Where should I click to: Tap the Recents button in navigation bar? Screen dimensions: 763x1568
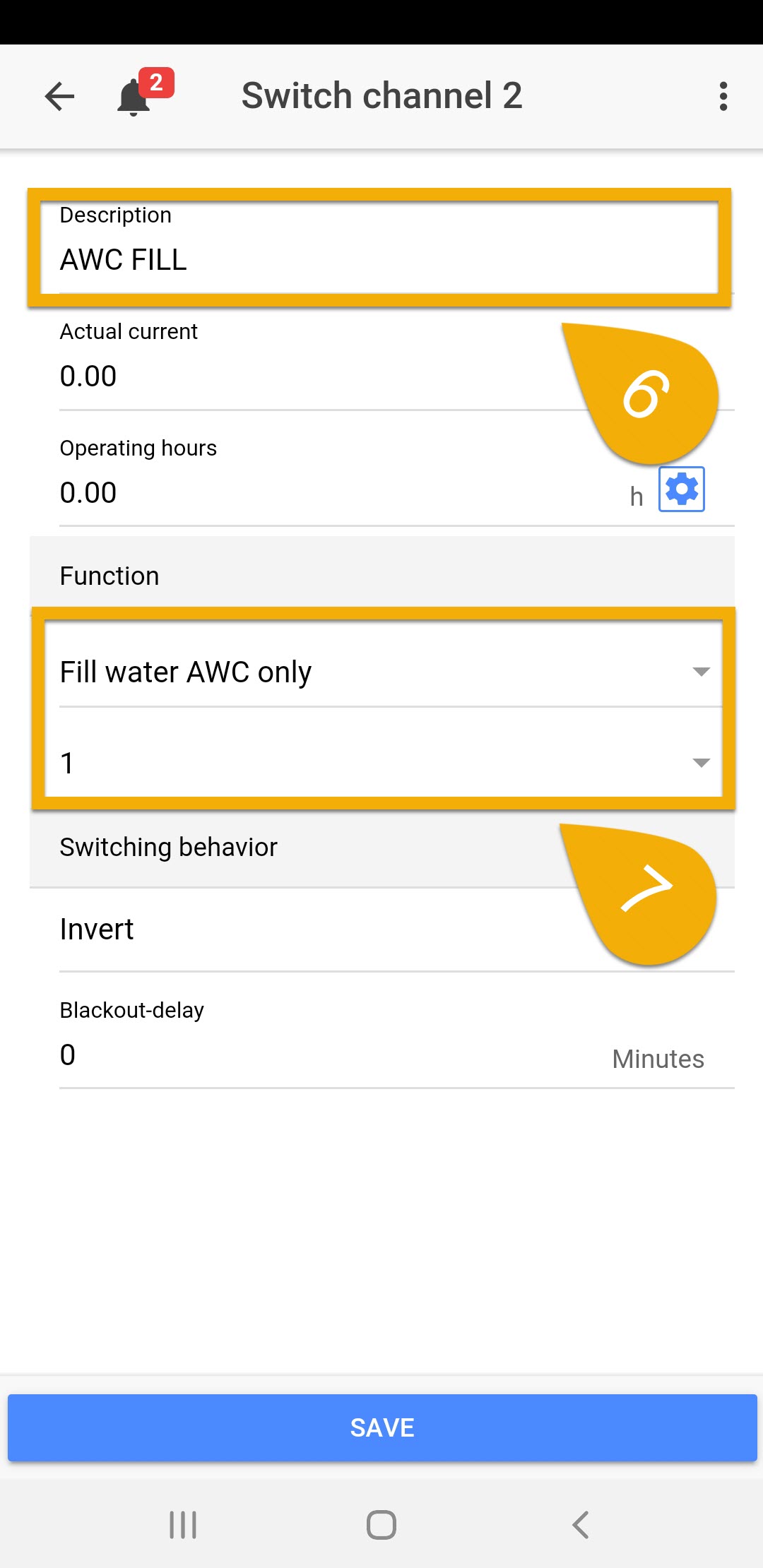182,1524
